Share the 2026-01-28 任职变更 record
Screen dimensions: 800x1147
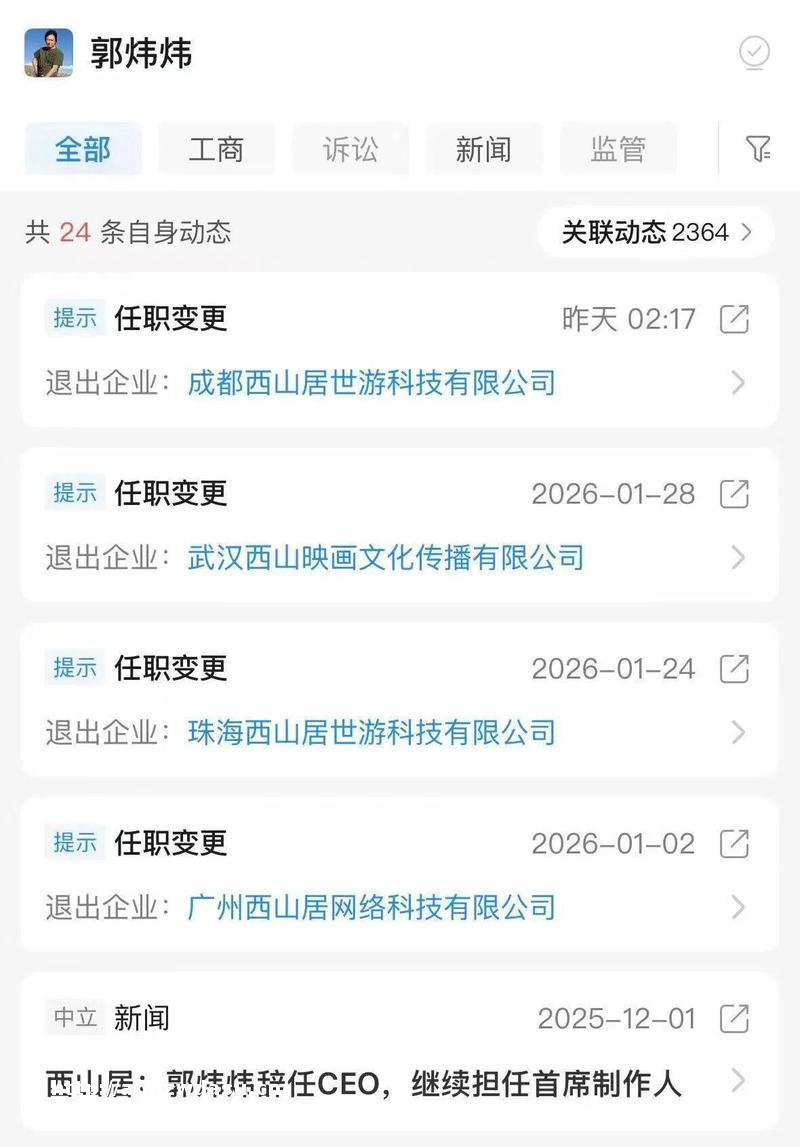(x=734, y=494)
